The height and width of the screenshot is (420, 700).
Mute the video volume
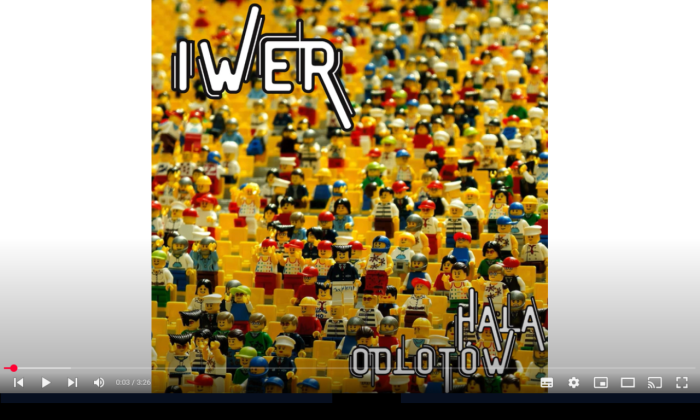click(x=99, y=382)
